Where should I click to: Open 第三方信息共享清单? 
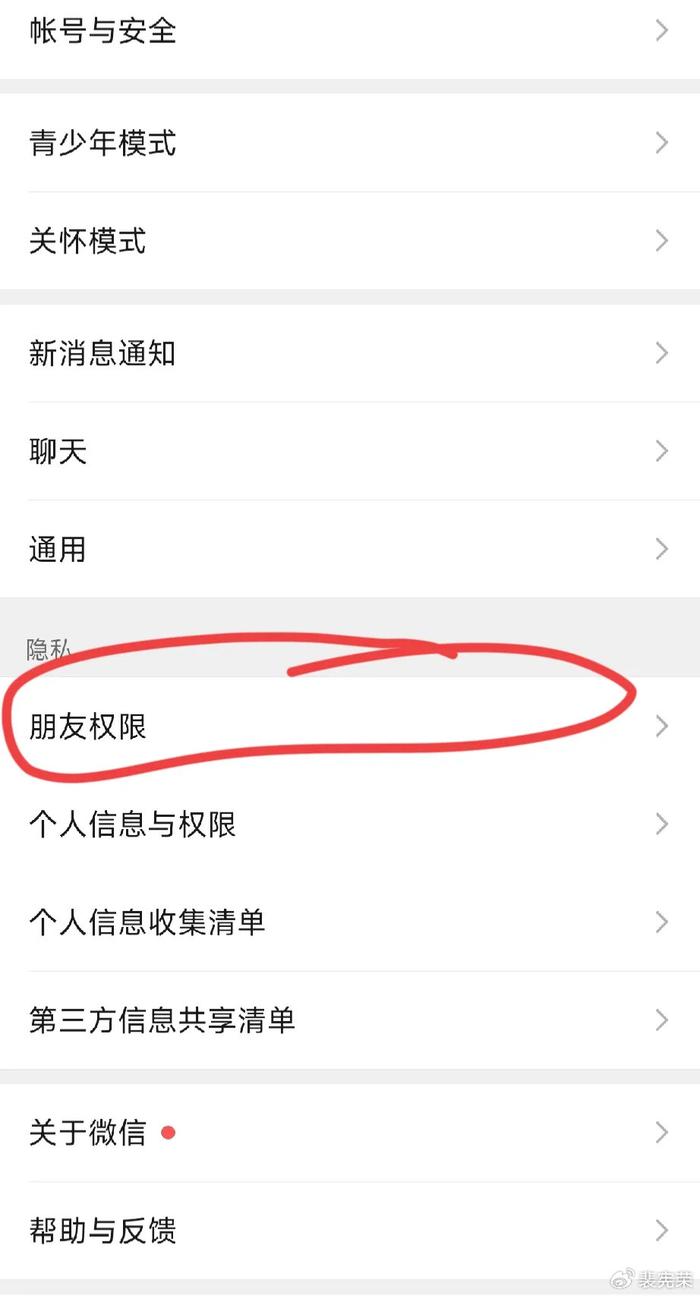[350, 1020]
